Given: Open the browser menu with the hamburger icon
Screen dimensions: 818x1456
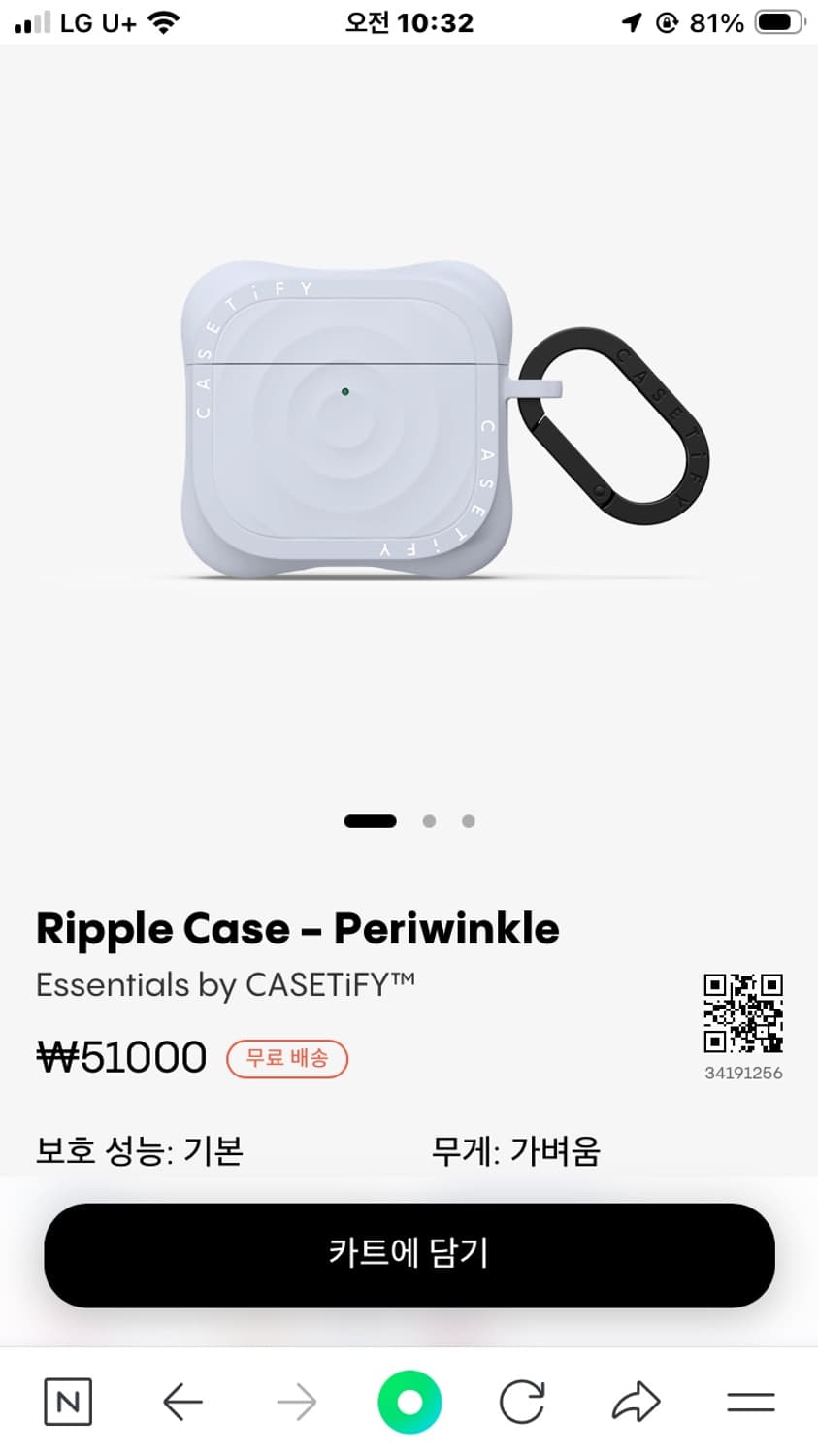Looking at the screenshot, I should (751, 1401).
